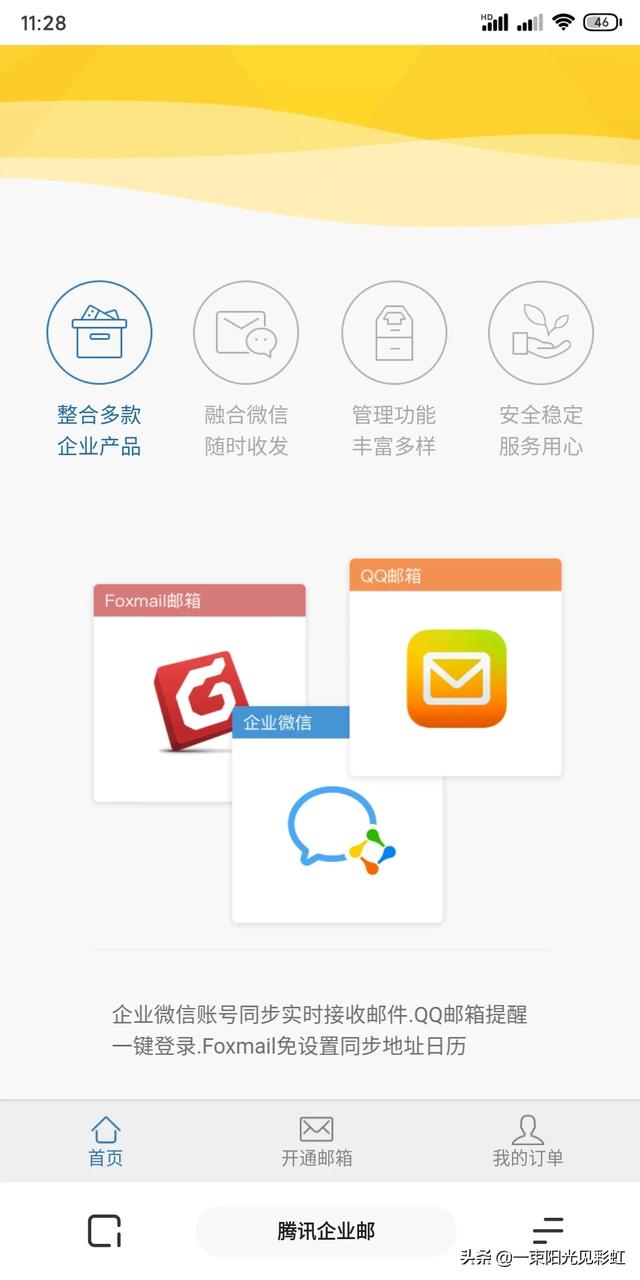The width and height of the screenshot is (640, 1280).
Task: Switch to the 我的订单 tab
Action: tap(528, 1142)
